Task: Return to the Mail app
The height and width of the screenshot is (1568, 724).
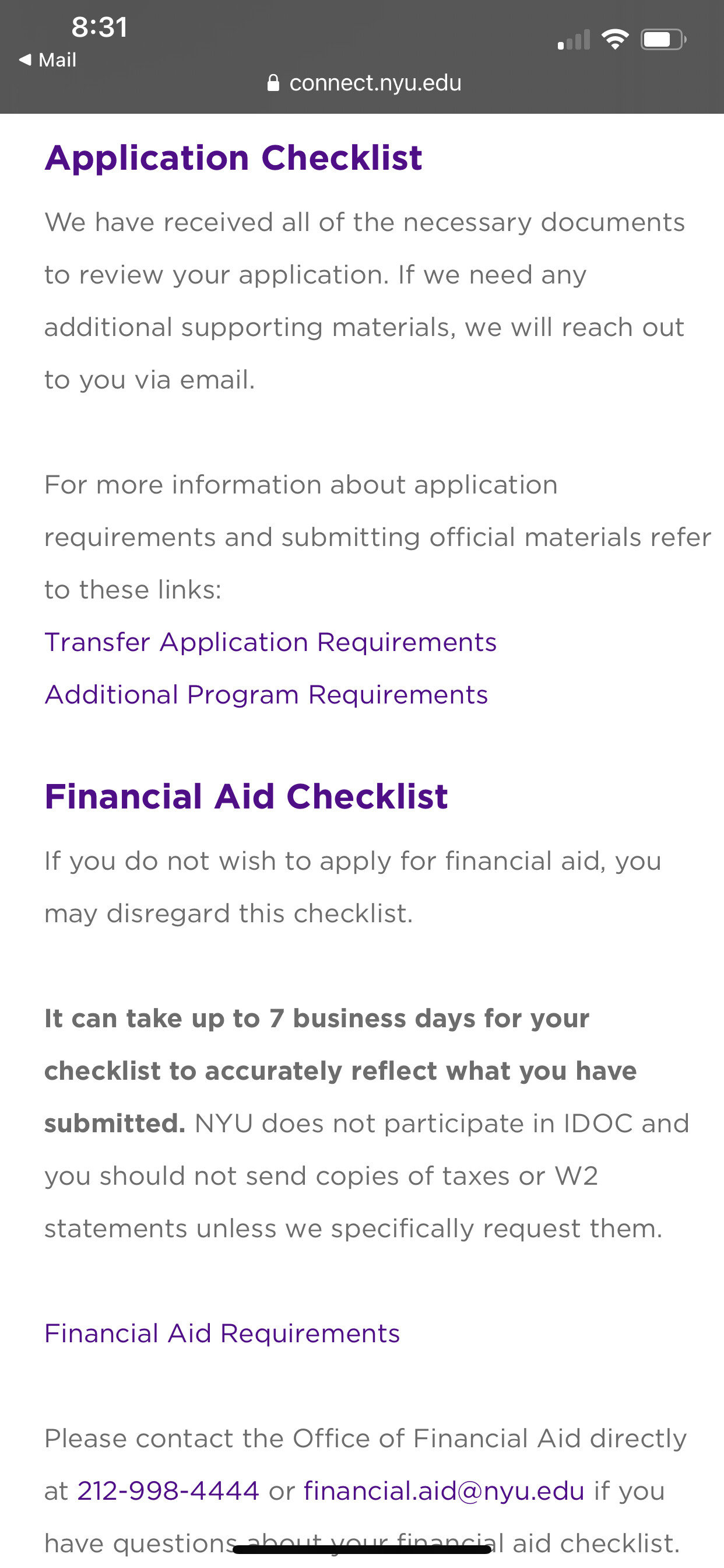Action: point(48,60)
